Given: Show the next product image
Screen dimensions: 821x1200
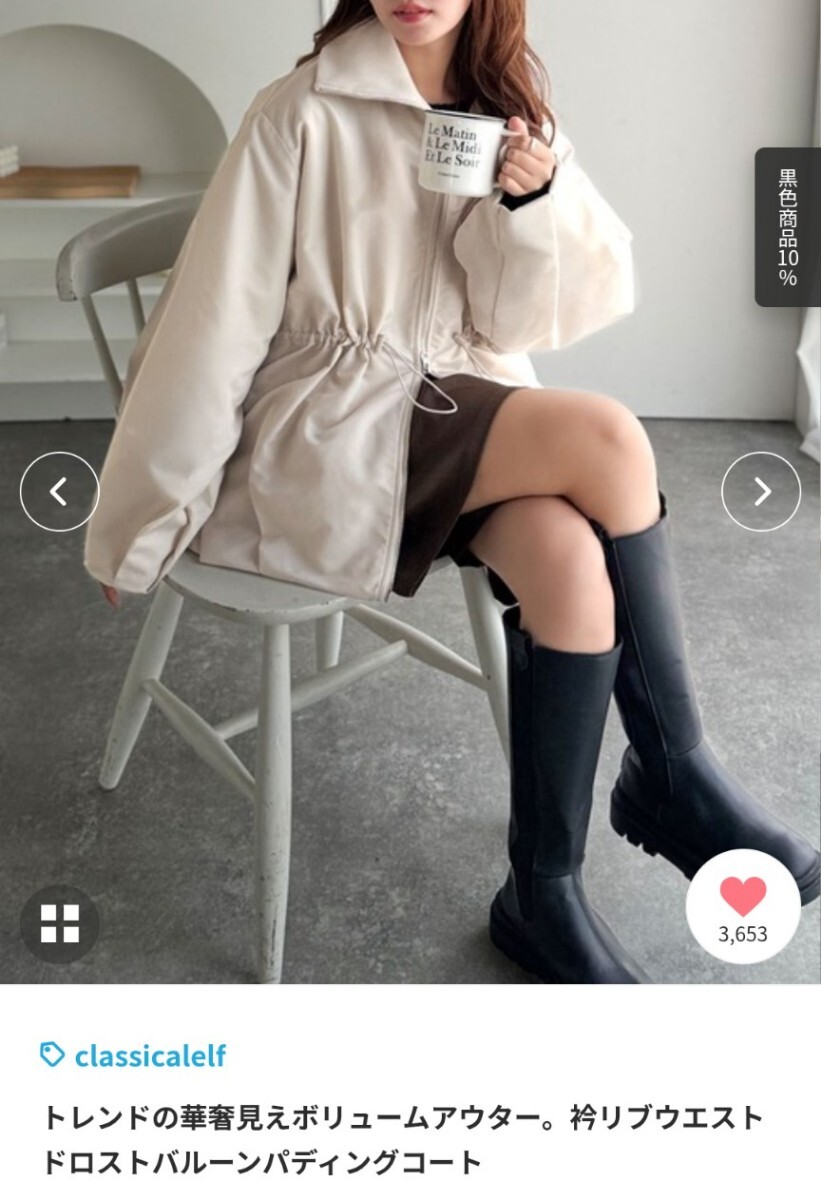Looking at the screenshot, I should [761, 491].
